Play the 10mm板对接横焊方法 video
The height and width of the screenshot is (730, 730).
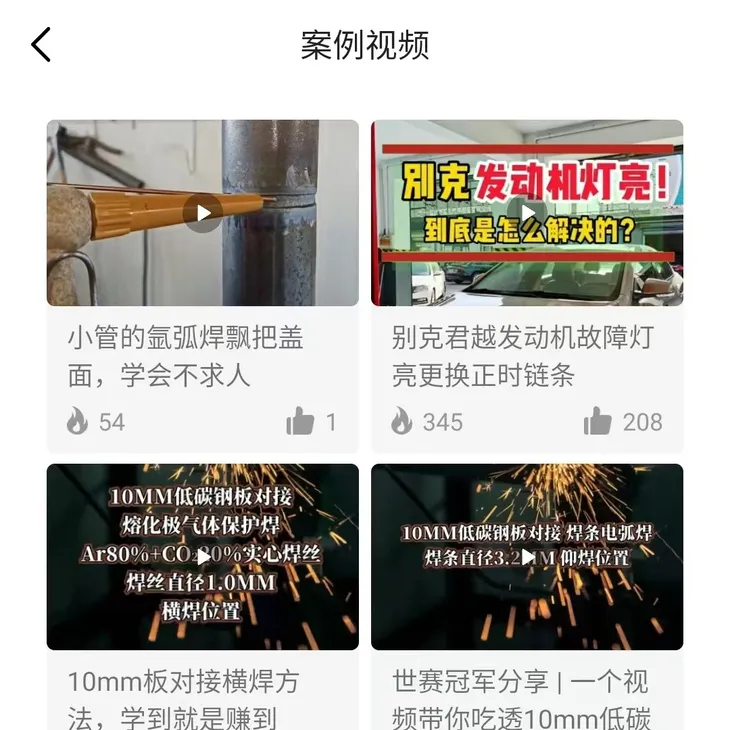pyautogui.click(x=203, y=557)
